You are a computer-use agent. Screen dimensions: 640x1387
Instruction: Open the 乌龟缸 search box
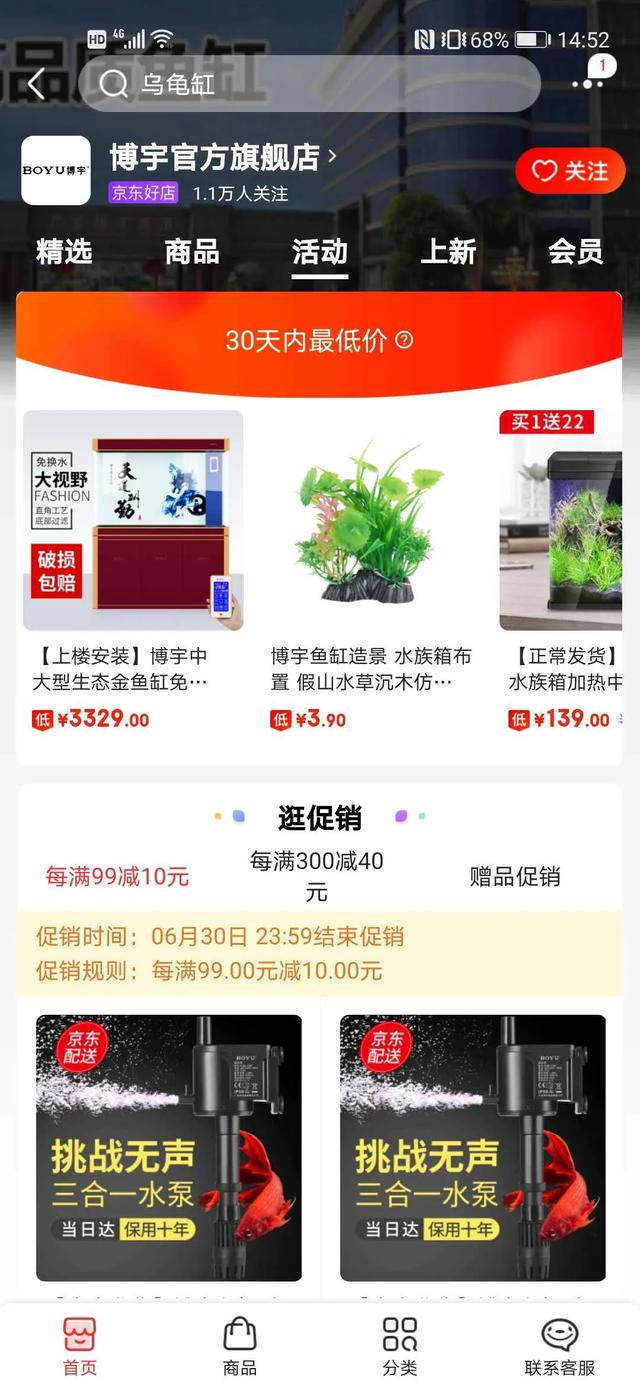310,84
